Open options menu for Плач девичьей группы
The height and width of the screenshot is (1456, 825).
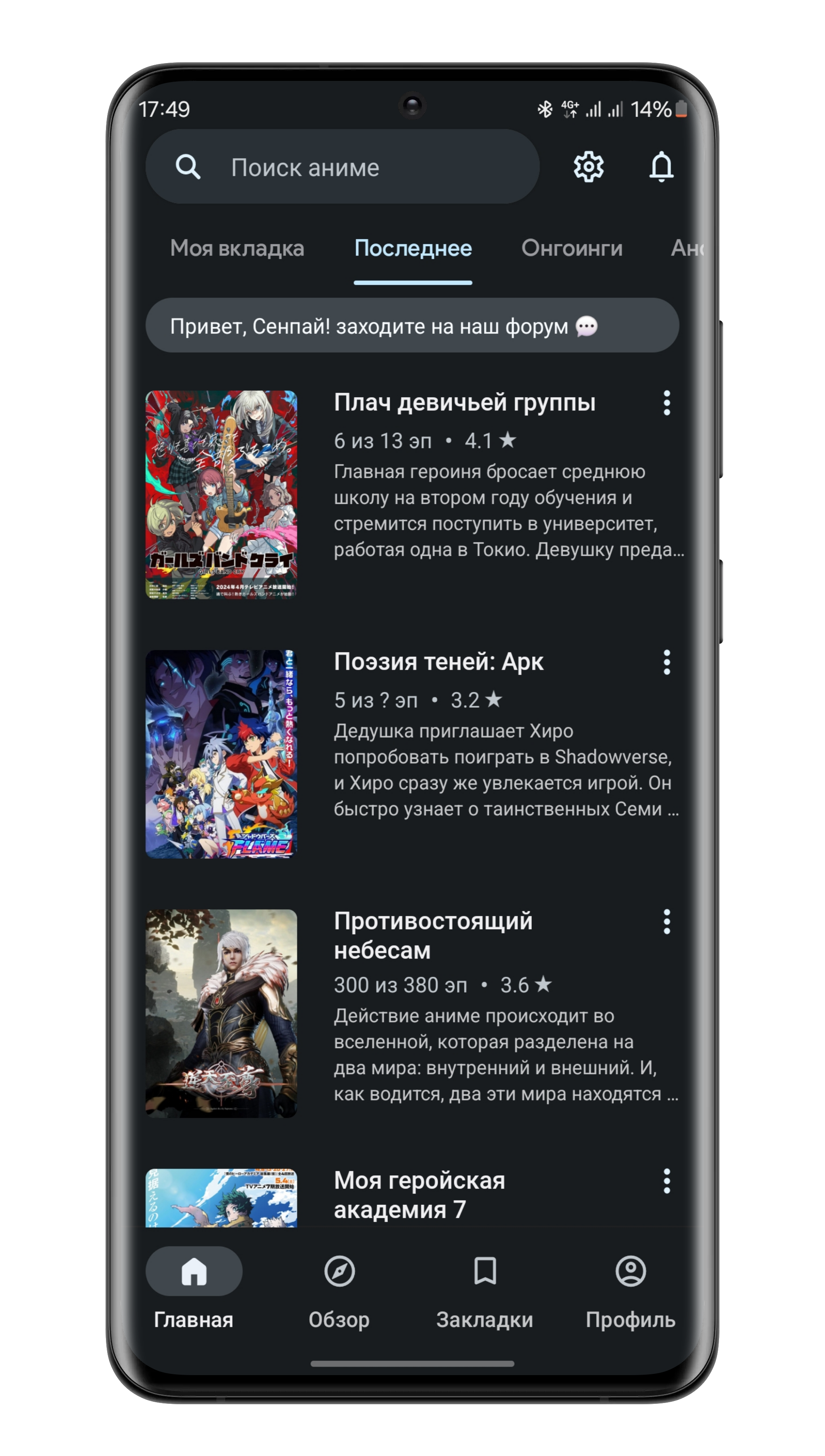[x=666, y=403]
